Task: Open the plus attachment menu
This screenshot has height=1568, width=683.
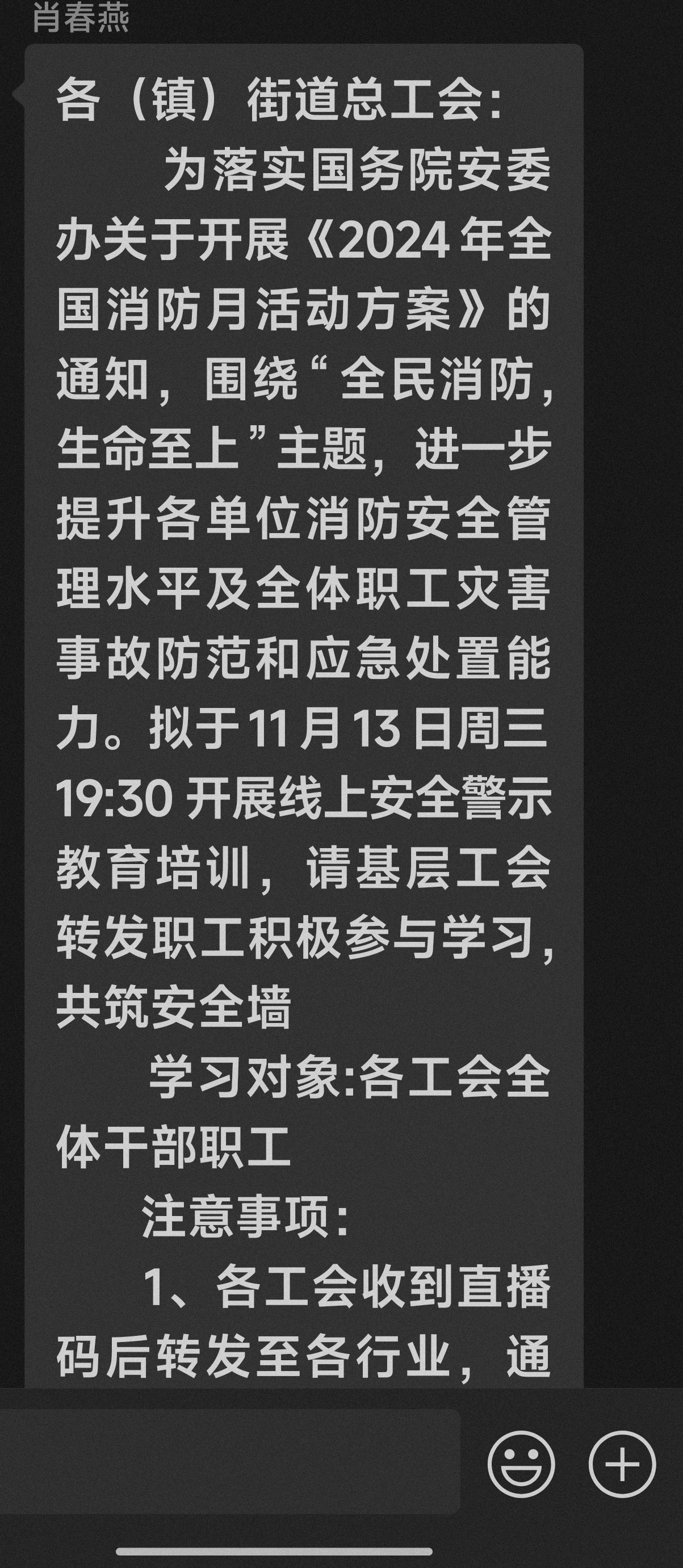Action: pos(622,1464)
